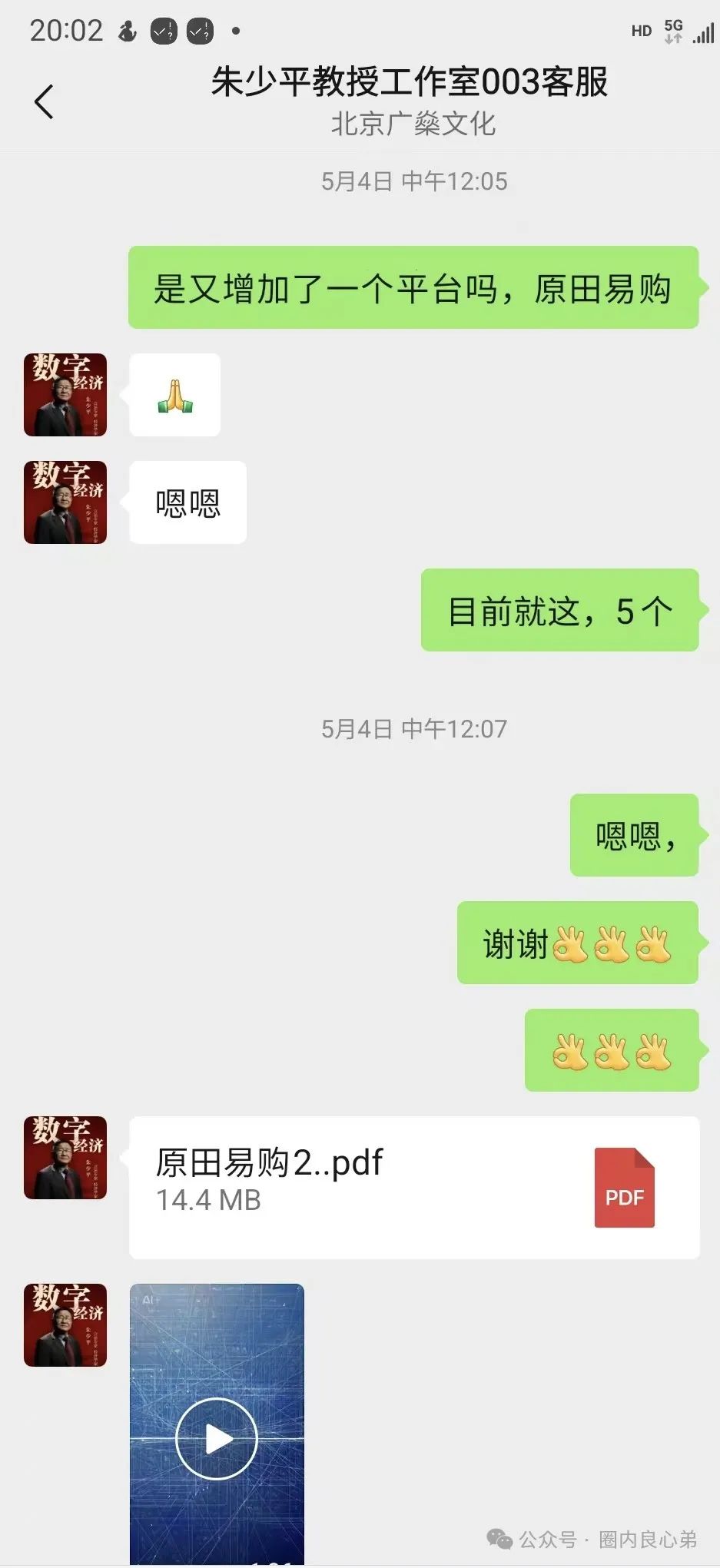Tap the red PDF icon on the file message
720x1568 pixels.
click(x=624, y=1188)
